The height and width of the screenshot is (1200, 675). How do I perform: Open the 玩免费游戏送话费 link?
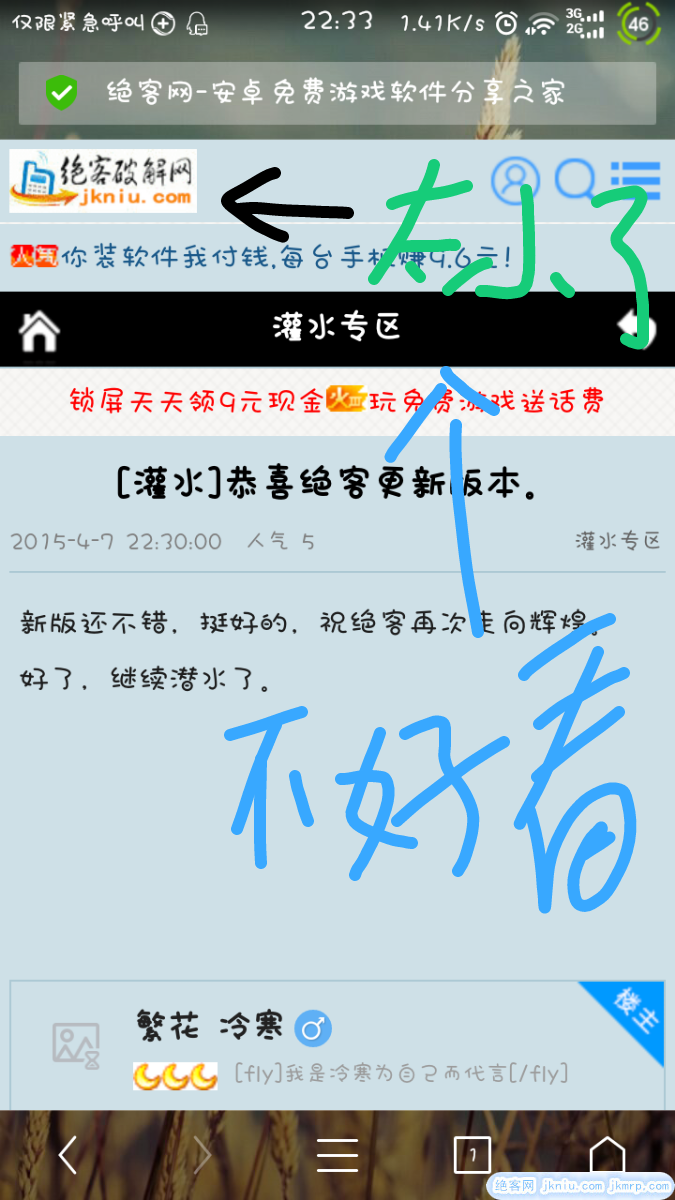pyautogui.click(x=487, y=402)
